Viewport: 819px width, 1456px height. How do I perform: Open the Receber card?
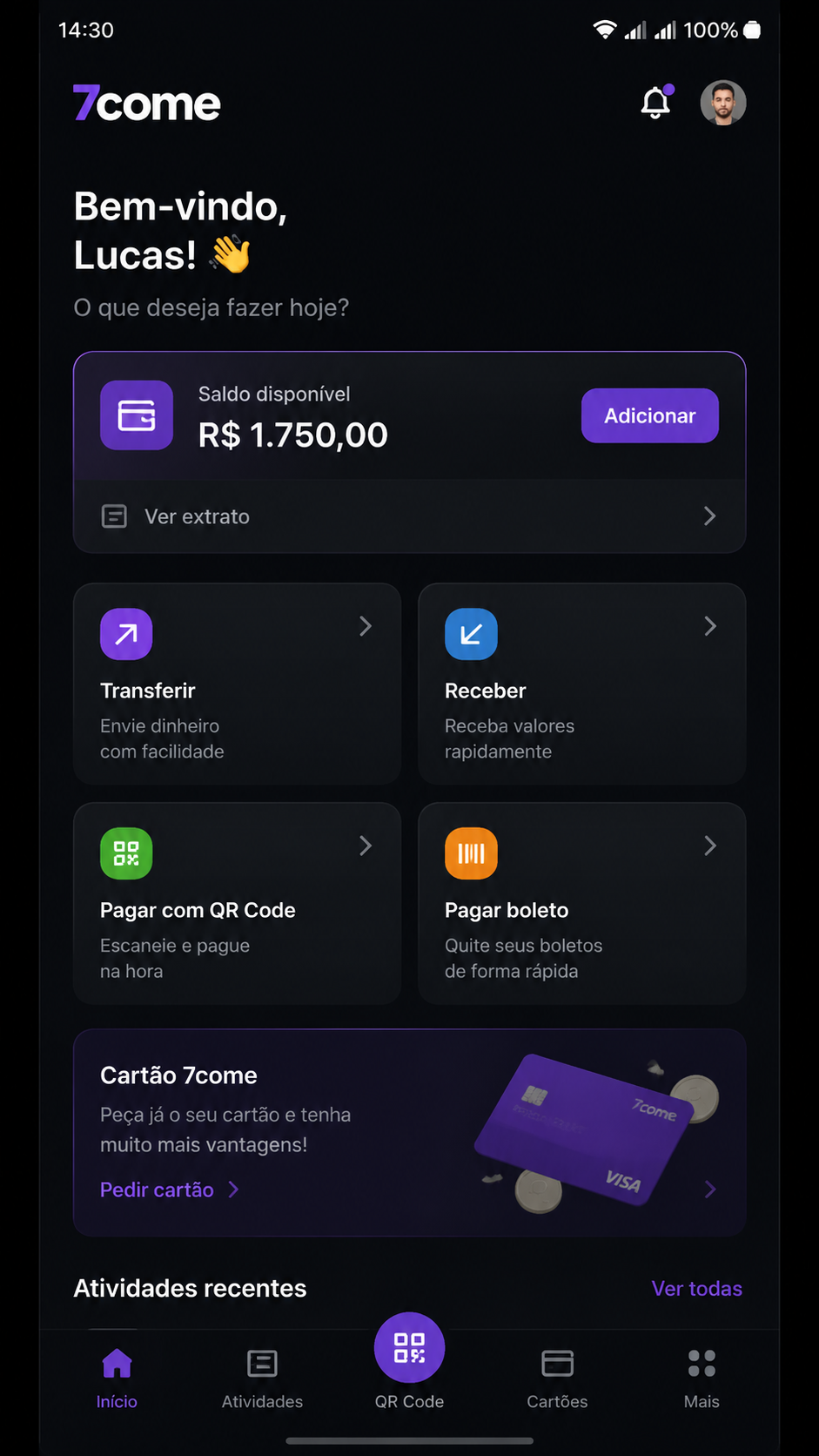tap(582, 684)
